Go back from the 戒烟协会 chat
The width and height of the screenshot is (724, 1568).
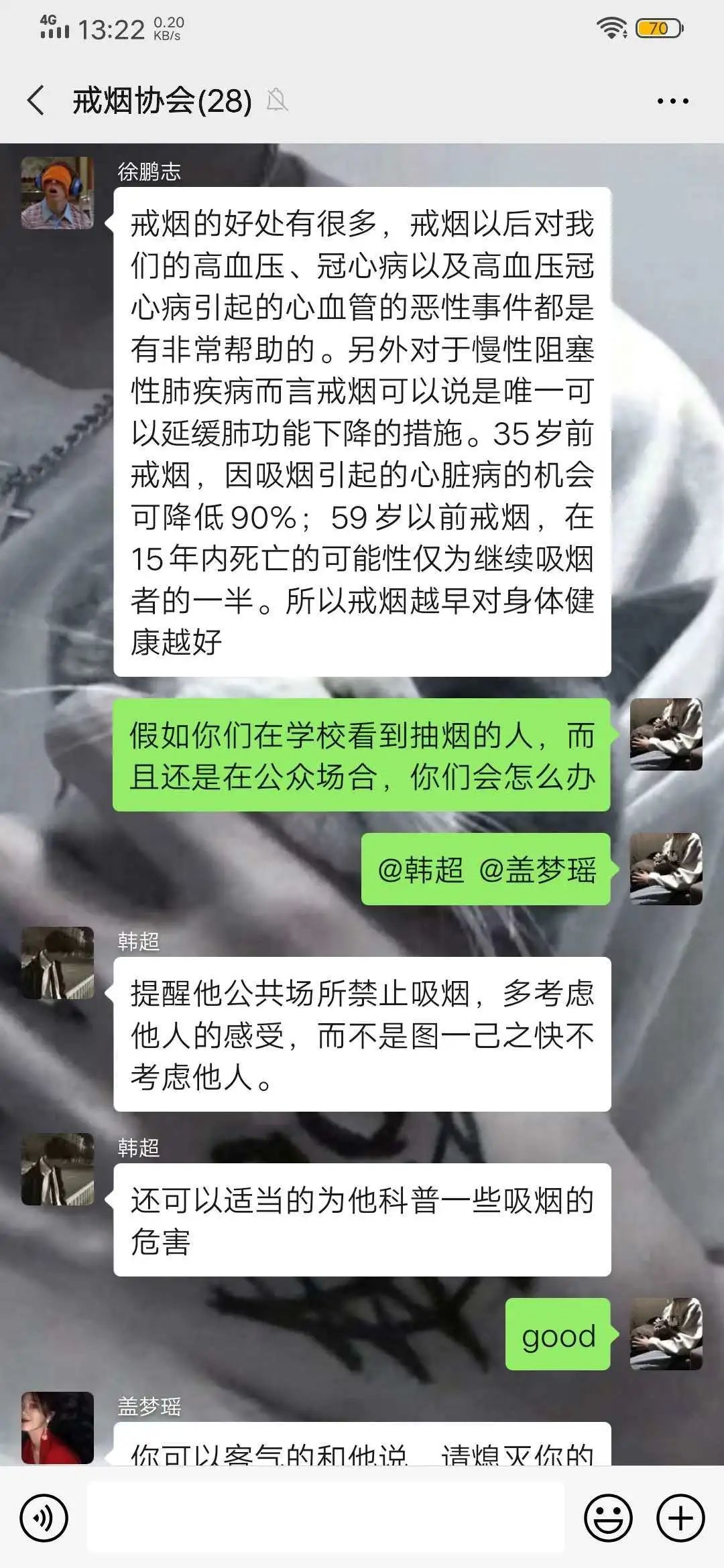pos(36,101)
